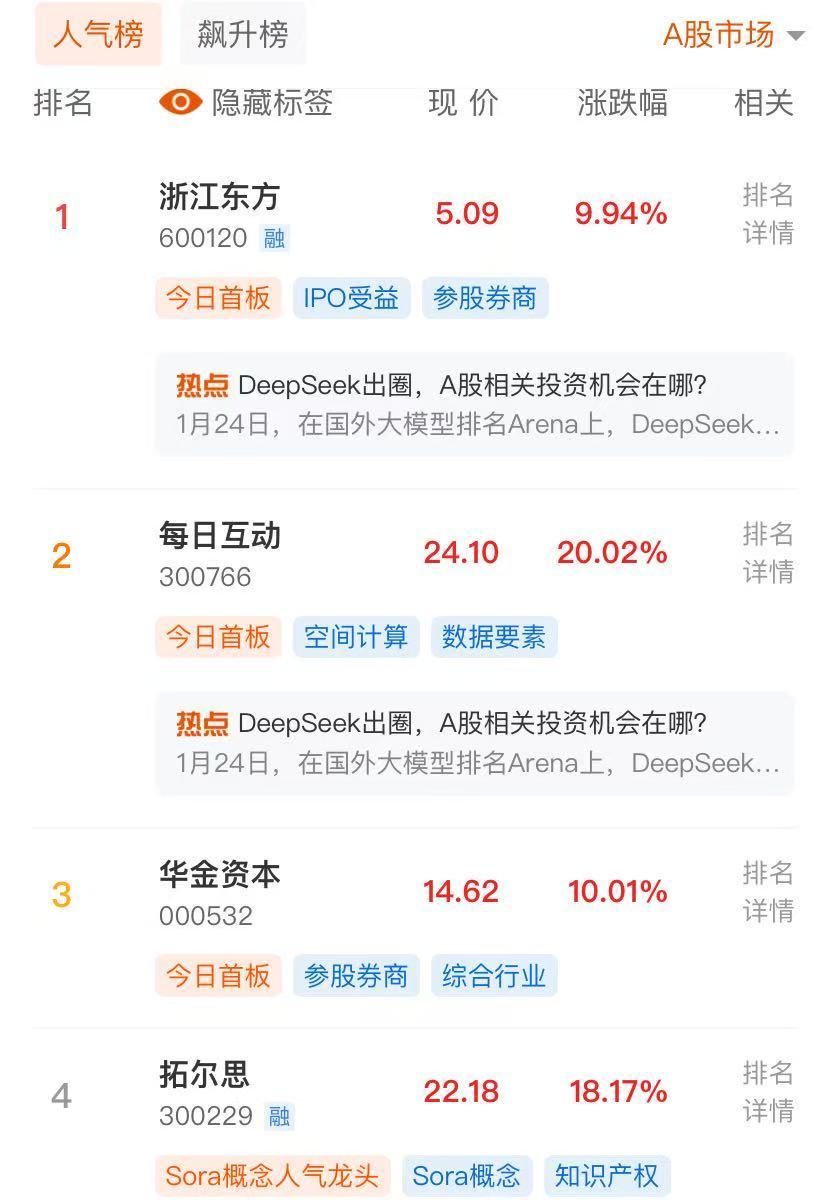Screen dimensions: 828x1200
Task: Click the 融 margin badge beside 拓尔思
Action: click(x=279, y=1117)
